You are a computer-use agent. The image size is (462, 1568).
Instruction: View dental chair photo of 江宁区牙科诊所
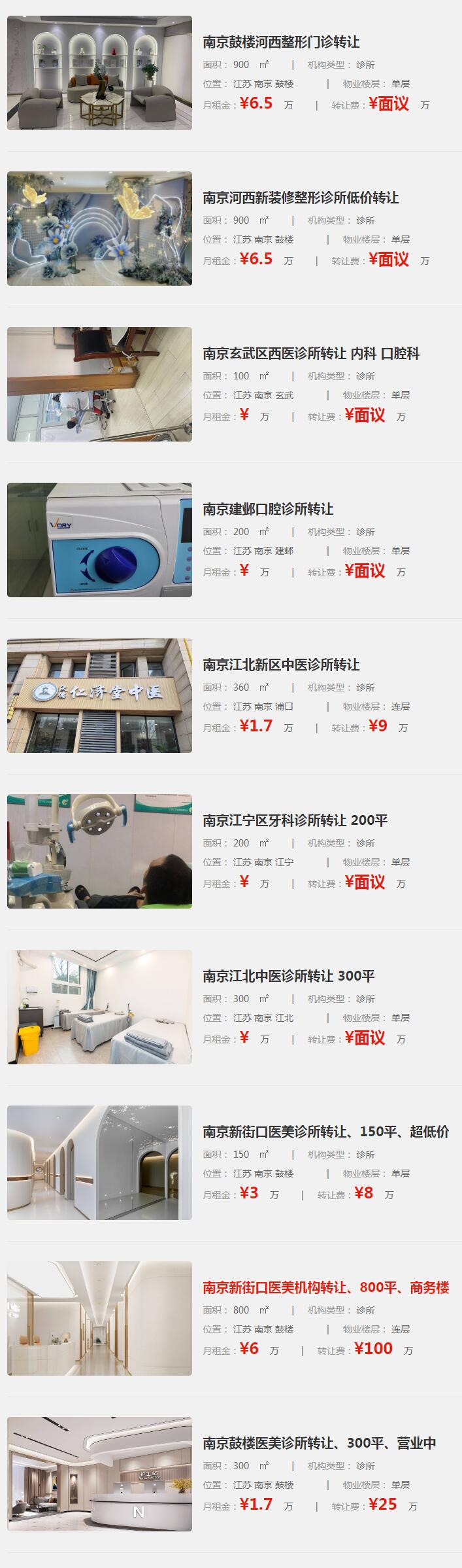coord(99,852)
